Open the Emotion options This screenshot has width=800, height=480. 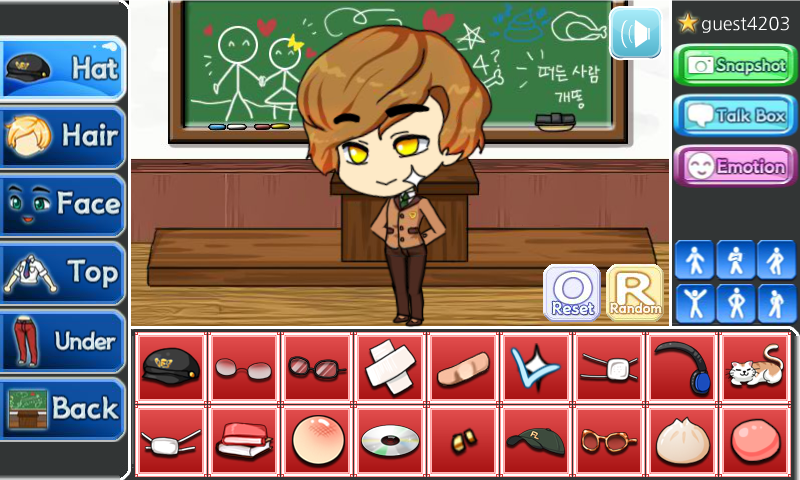click(735, 167)
